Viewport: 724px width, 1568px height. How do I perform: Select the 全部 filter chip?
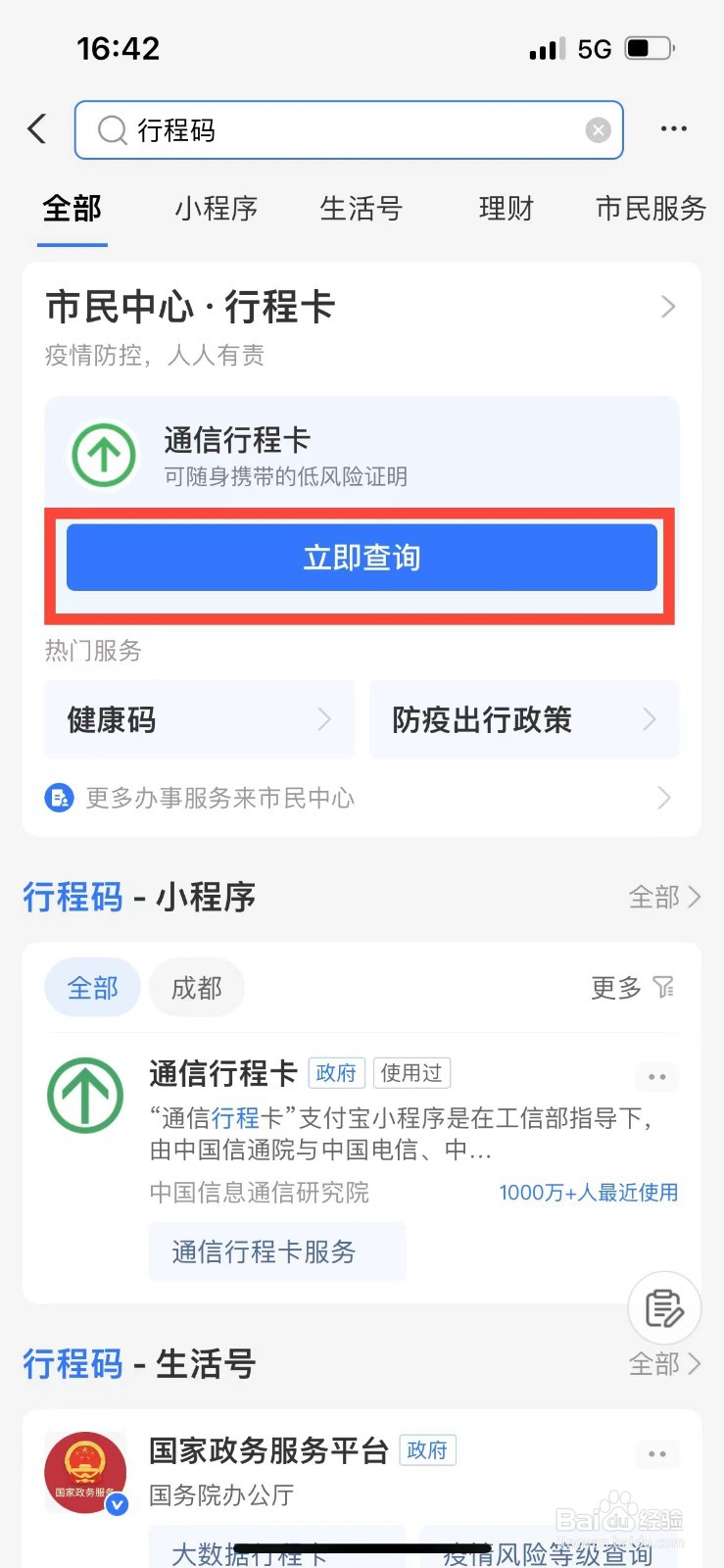92,988
